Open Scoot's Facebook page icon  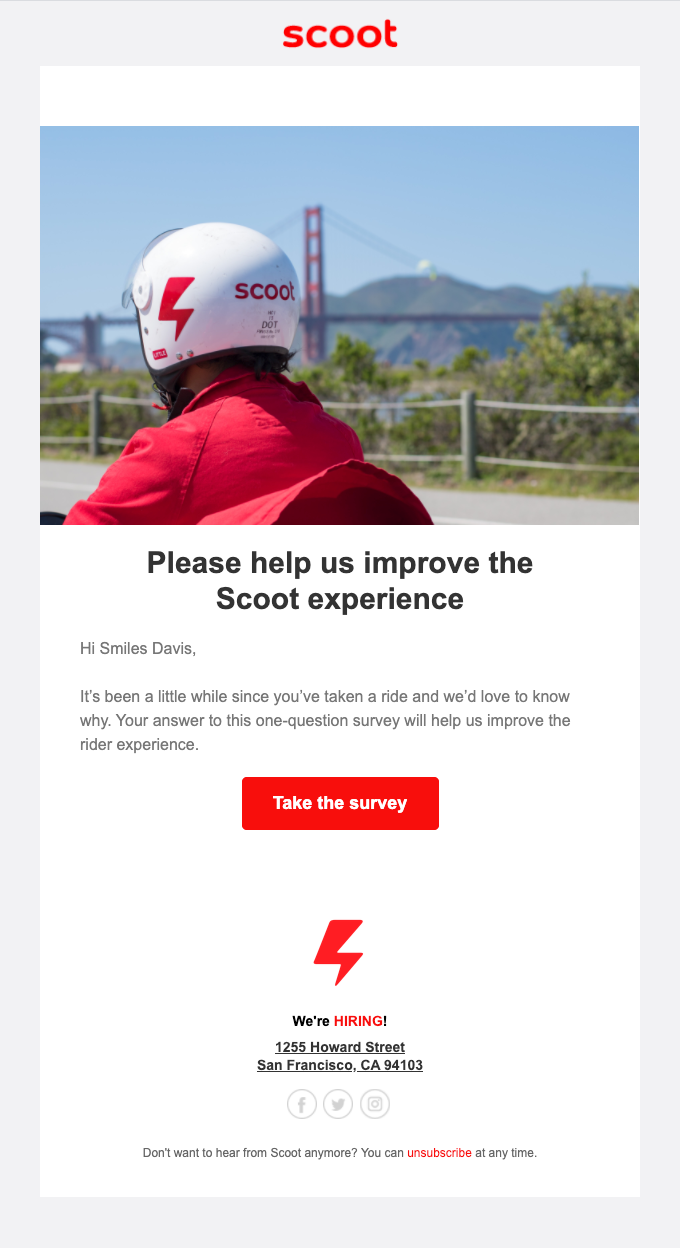(302, 1104)
